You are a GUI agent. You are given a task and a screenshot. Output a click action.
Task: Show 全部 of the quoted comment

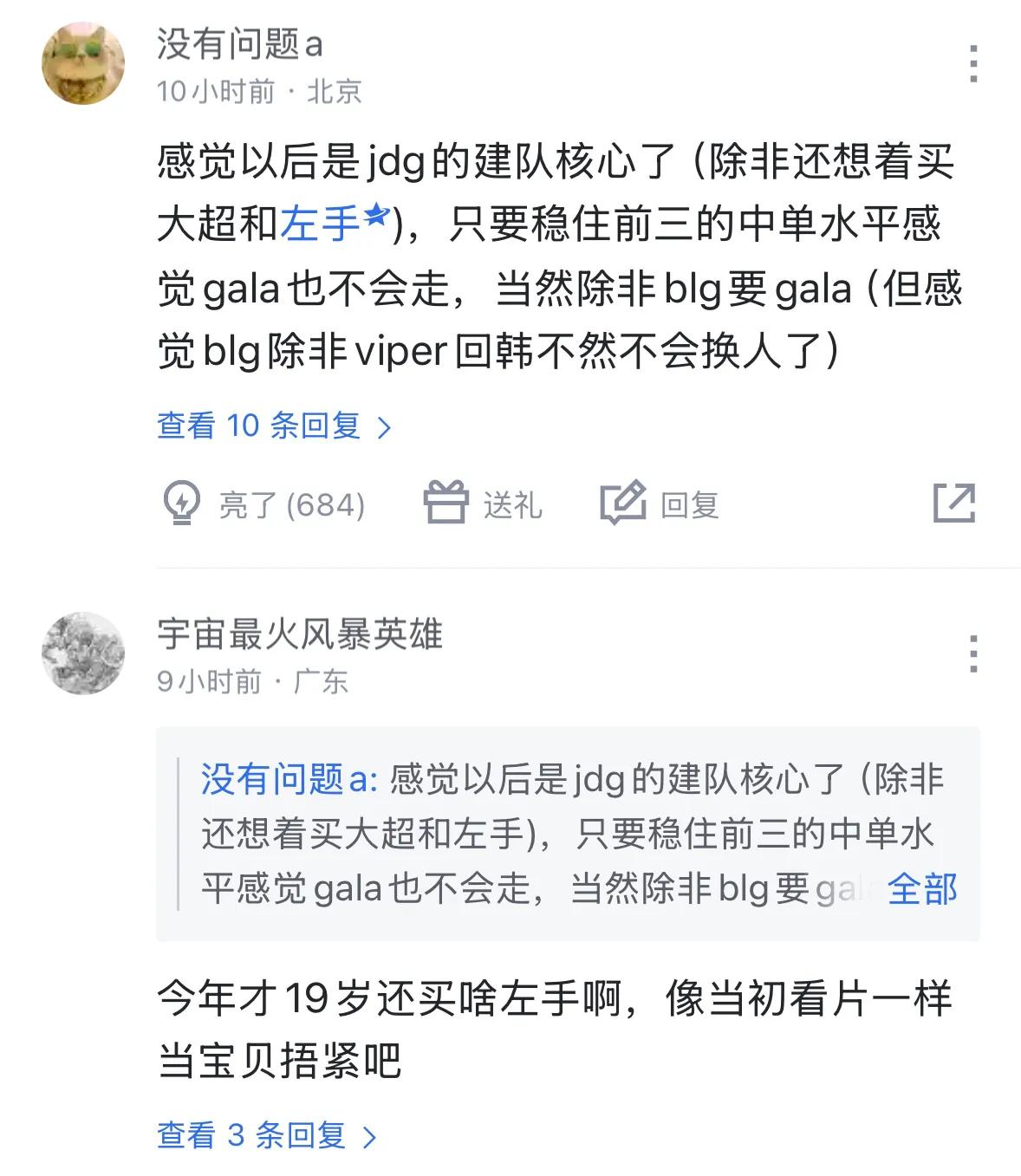921,888
